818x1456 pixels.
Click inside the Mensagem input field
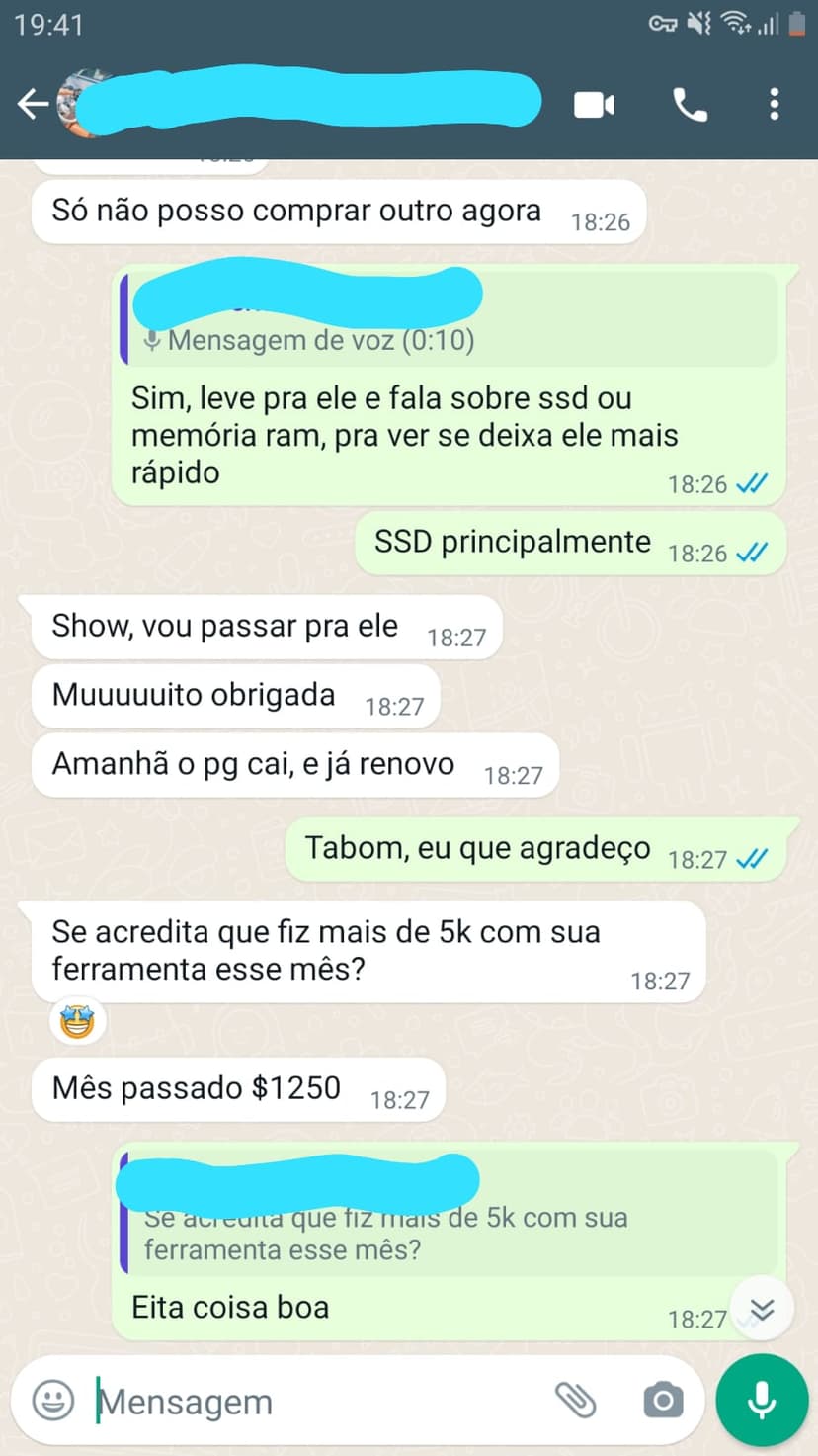point(247,1400)
